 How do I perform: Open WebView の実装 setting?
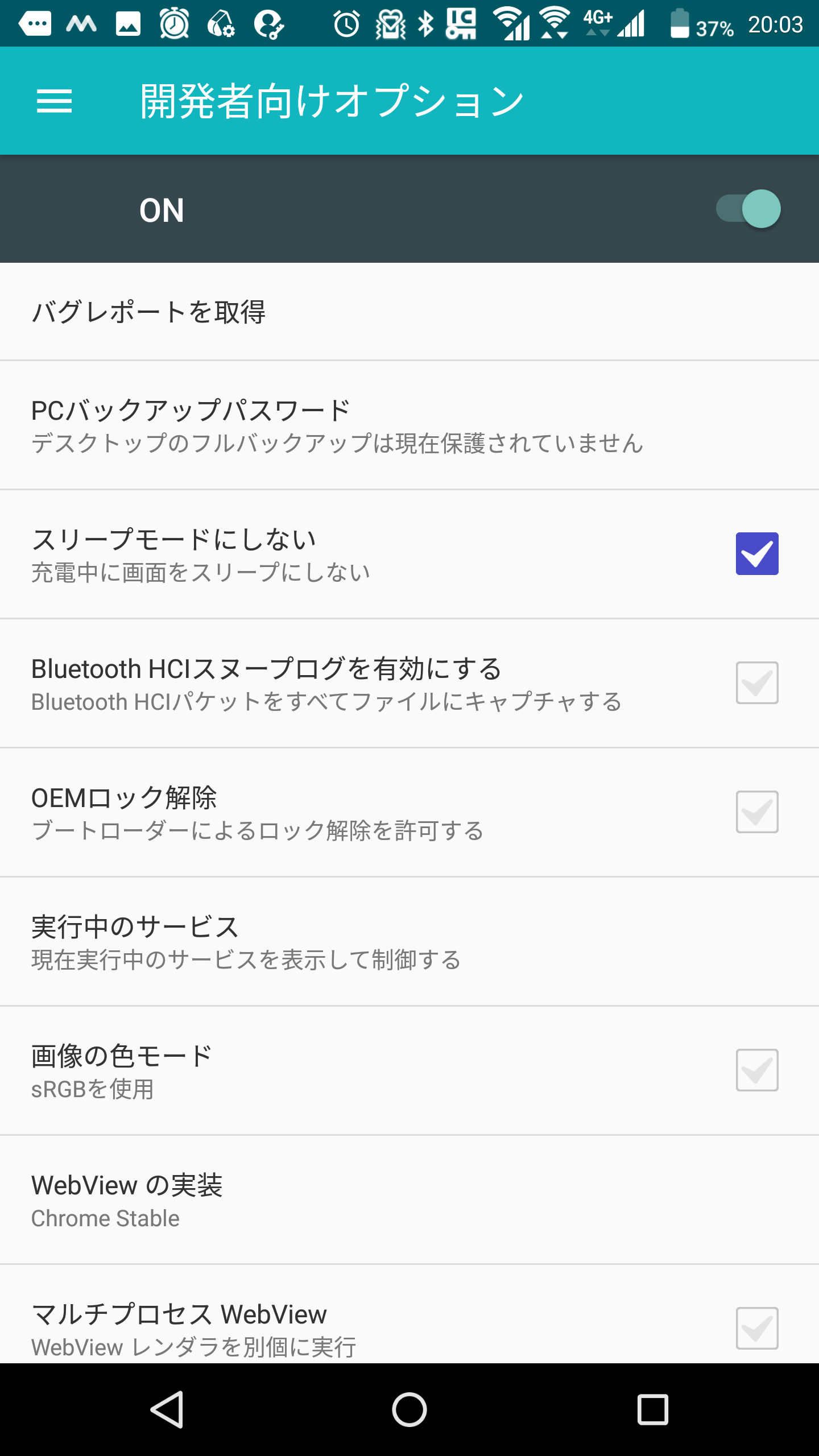(x=409, y=1200)
